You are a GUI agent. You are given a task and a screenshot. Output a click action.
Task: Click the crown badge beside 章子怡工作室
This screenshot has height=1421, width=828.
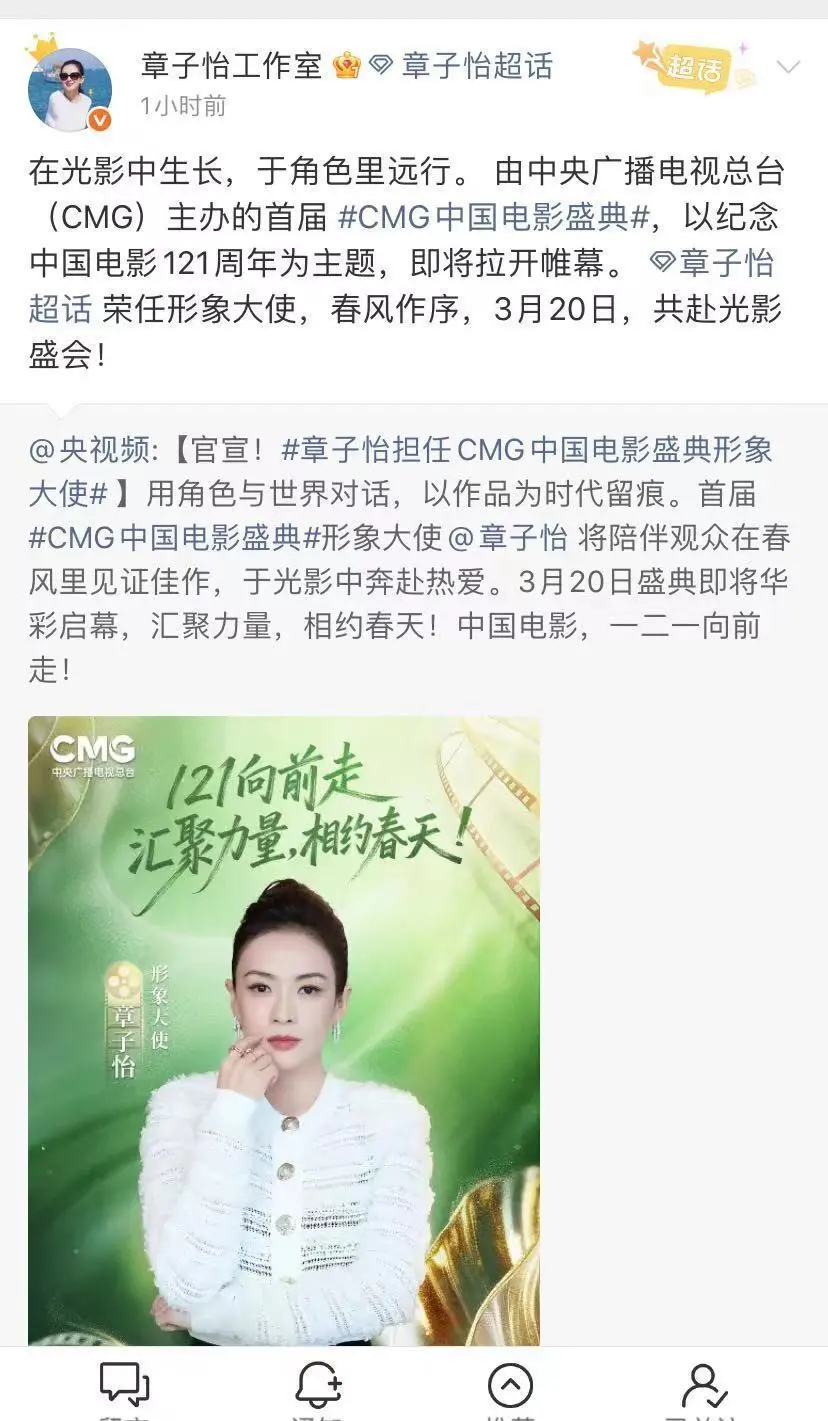346,64
